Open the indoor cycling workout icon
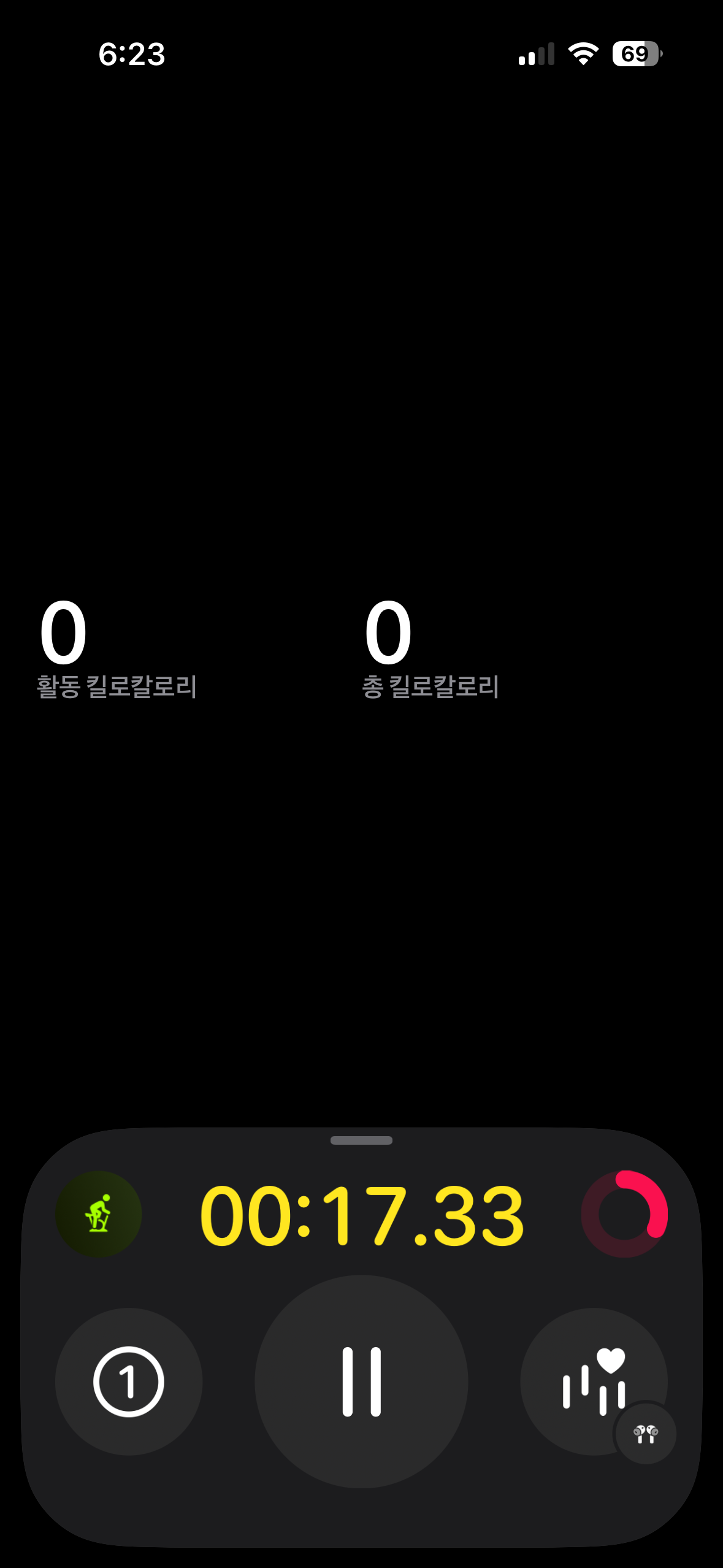The height and width of the screenshot is (1568, 723). [99, 1214]
